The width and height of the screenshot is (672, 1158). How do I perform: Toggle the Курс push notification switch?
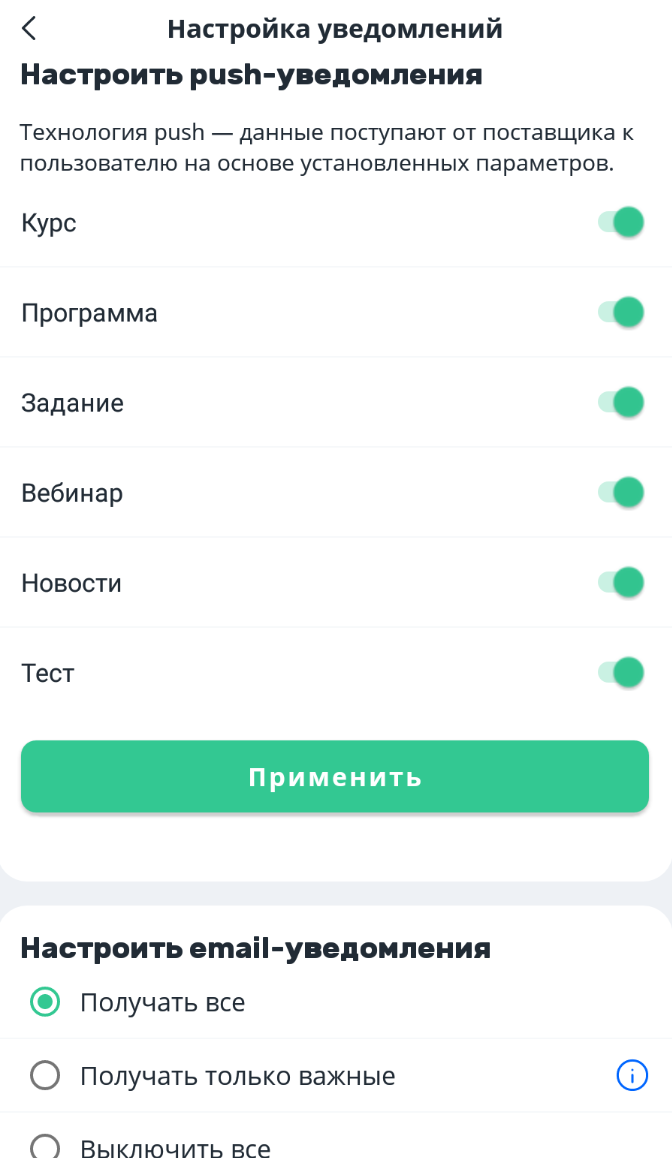click(620, 222)
